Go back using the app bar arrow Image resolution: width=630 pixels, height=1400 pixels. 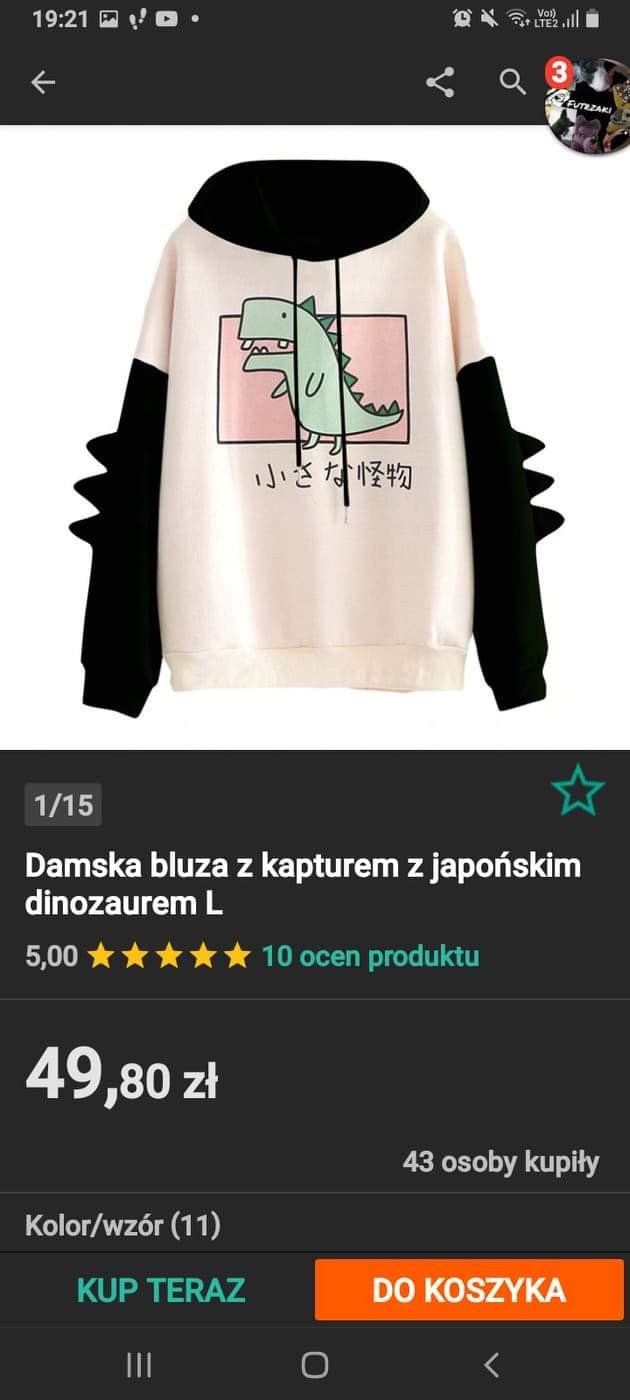tap(43, 83)
